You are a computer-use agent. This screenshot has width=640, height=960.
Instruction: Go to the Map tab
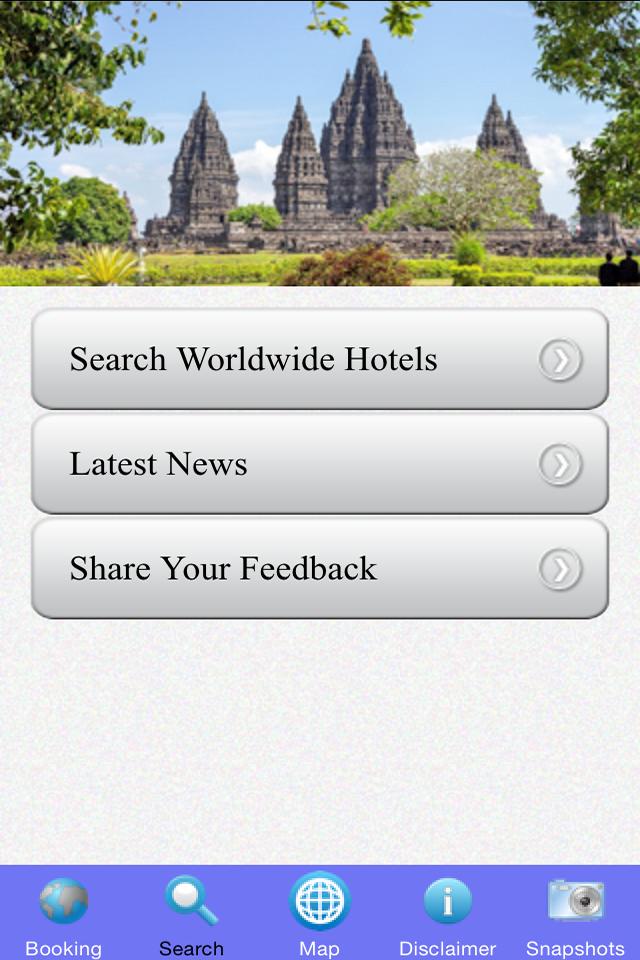(319, 914)
